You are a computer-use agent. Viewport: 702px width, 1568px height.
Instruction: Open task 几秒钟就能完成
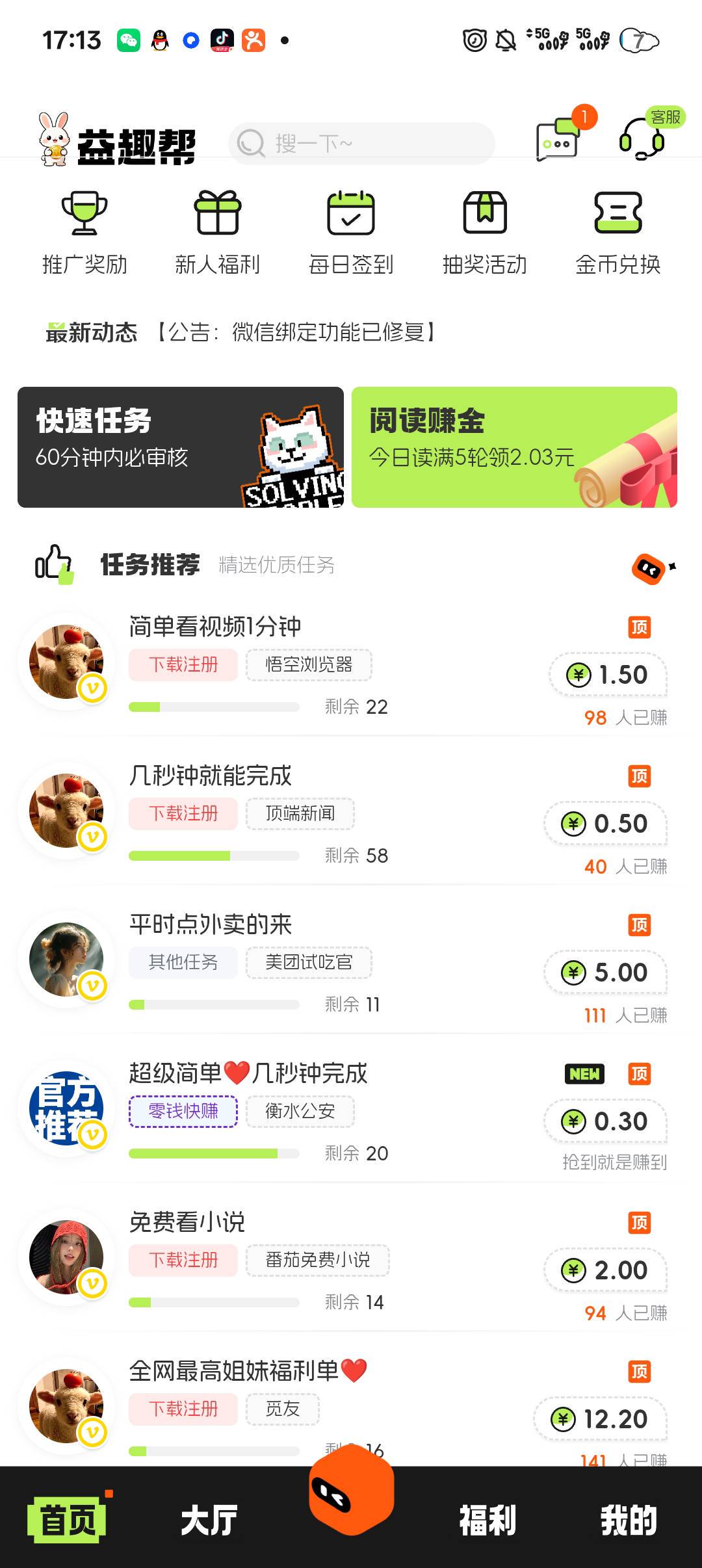point(210,776)
